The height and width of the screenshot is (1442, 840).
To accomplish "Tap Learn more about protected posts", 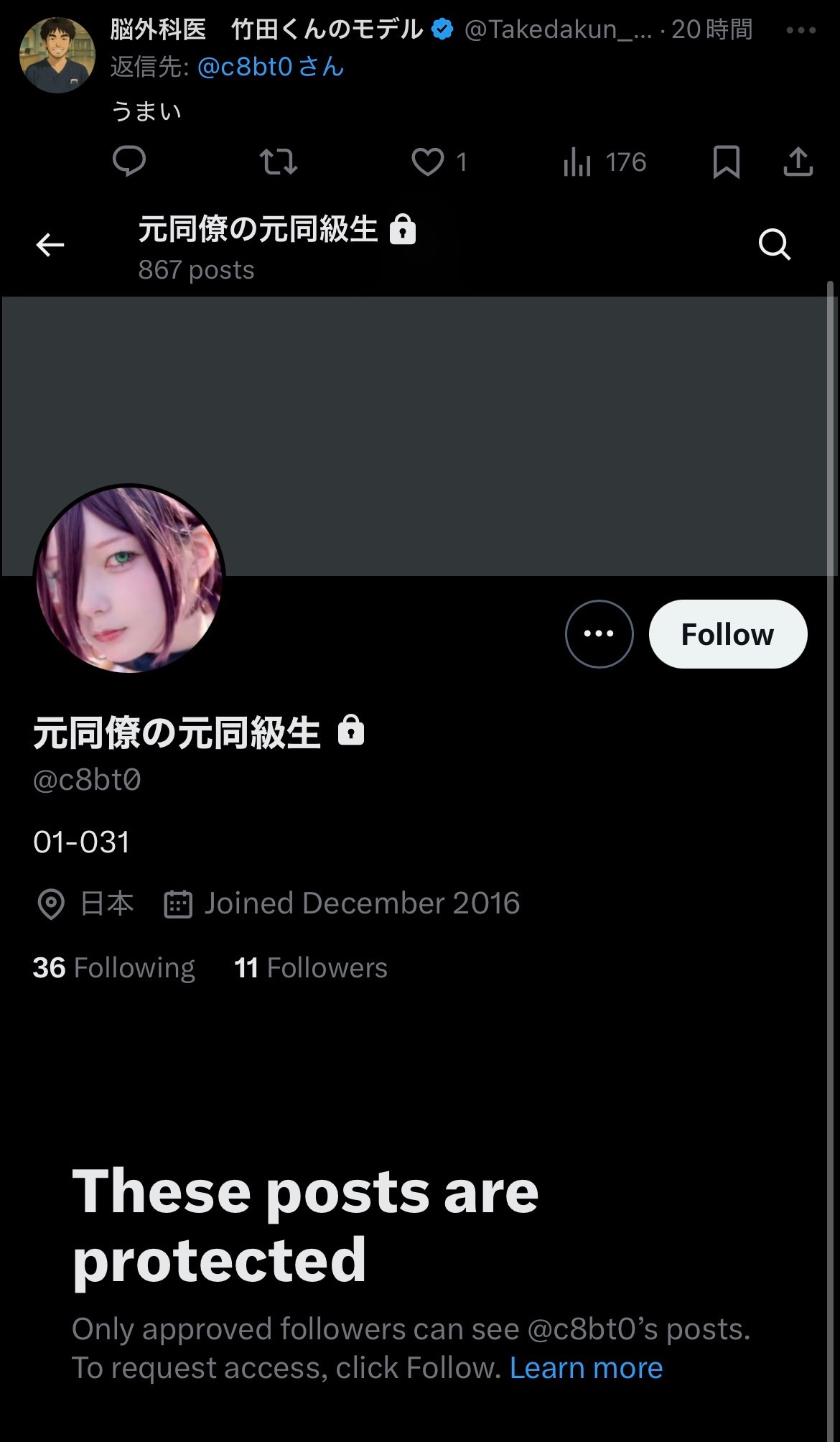I will tap(586, 1368).
